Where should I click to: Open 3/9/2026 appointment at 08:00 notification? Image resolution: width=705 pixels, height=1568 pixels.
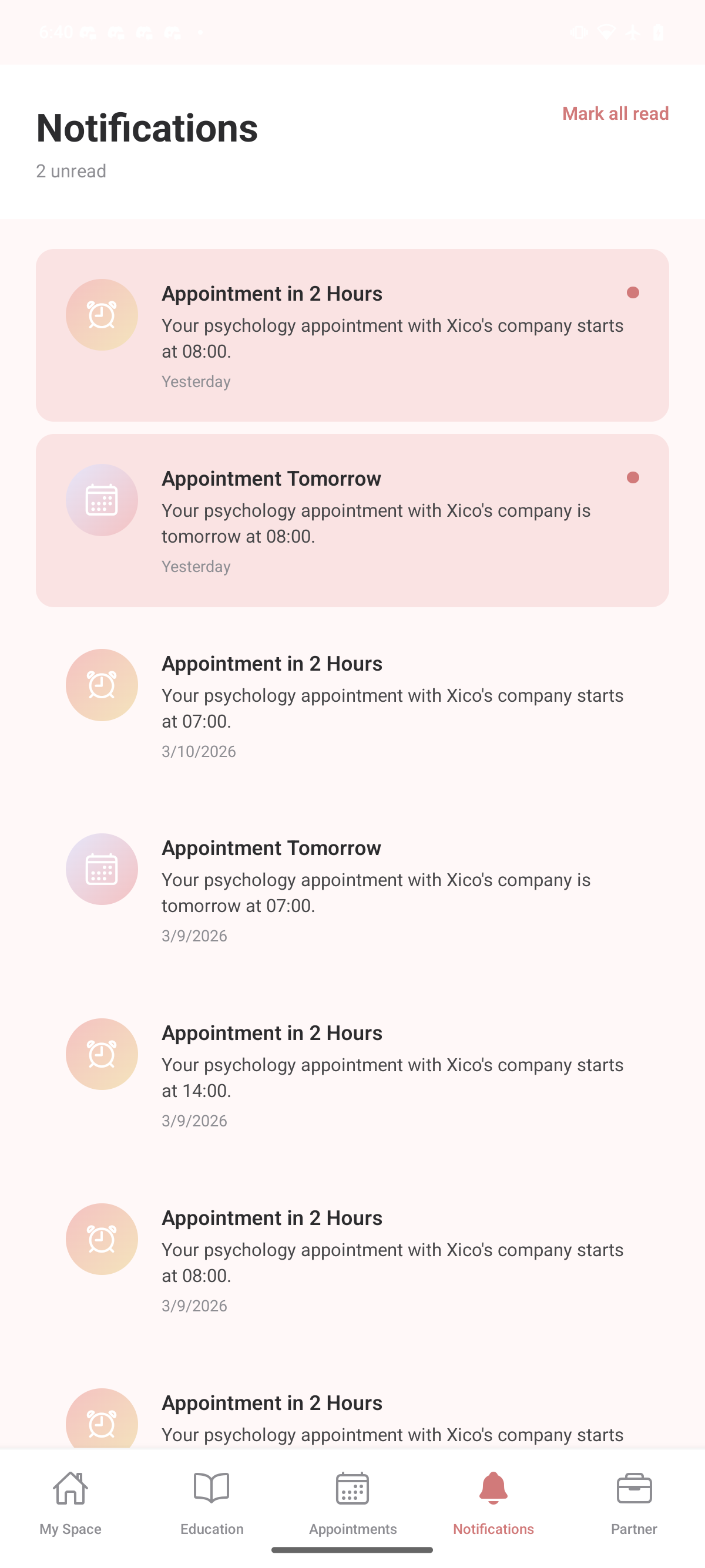click(352, 1260)
